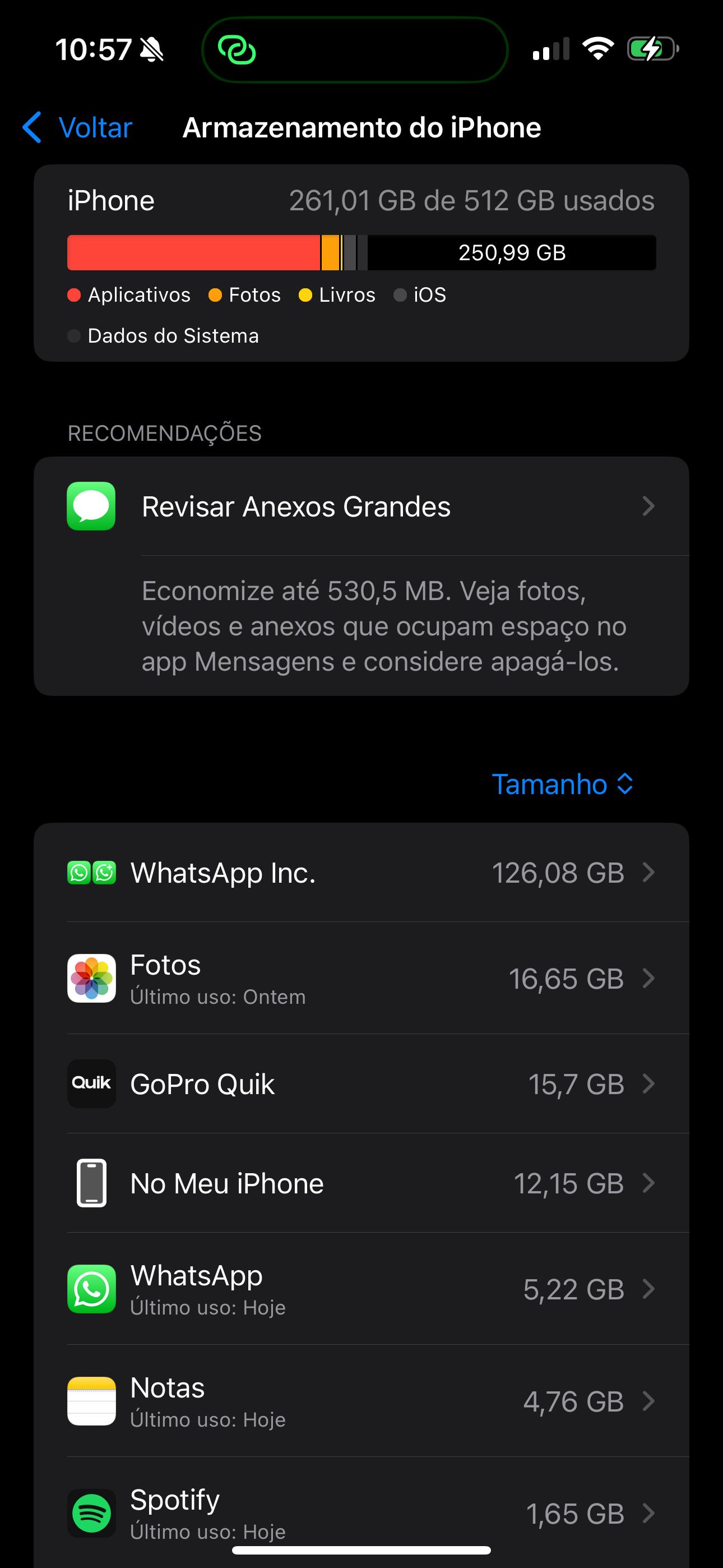Open GoPro Quik storage details
This screenshot has height=1568, width=723.
click(360, 1084)
